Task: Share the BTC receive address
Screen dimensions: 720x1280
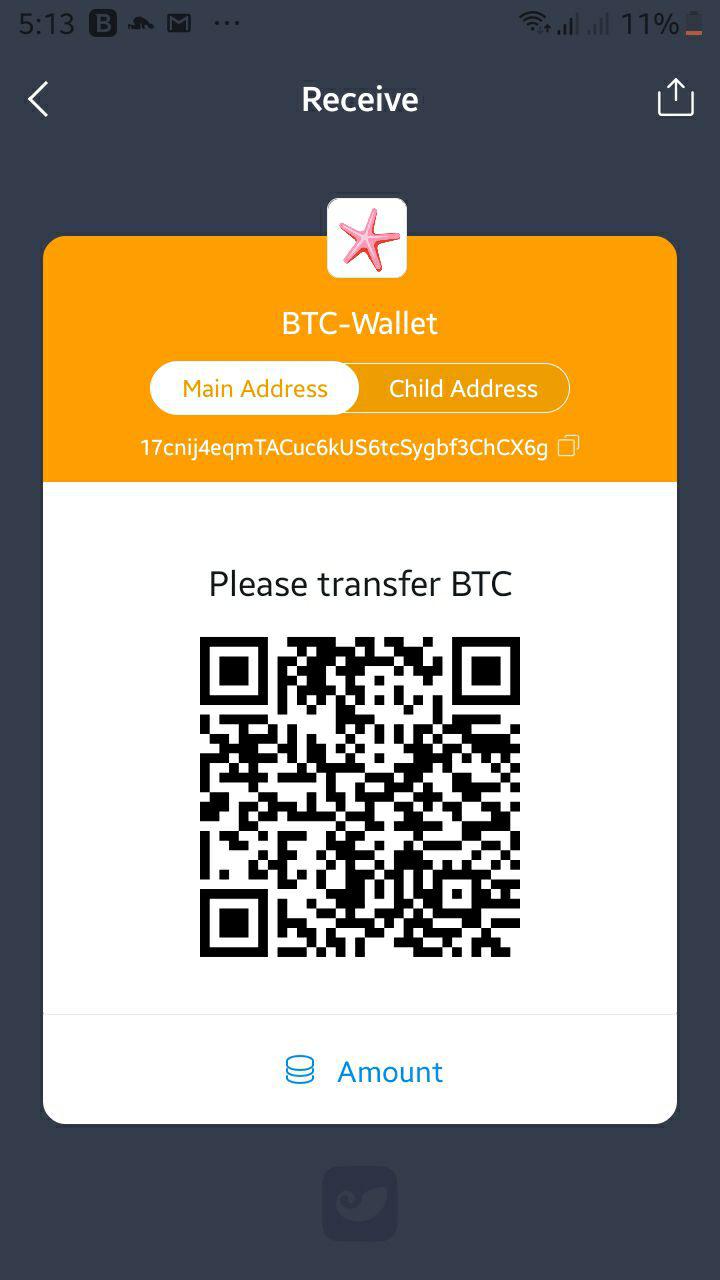Action: 675,98
